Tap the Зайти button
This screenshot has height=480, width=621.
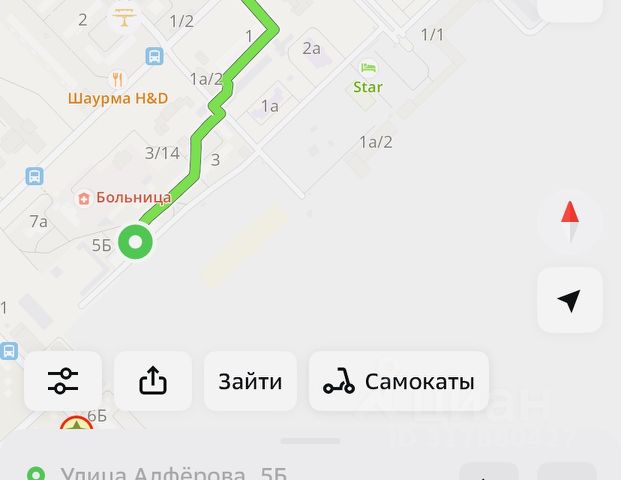pos(250,381)
